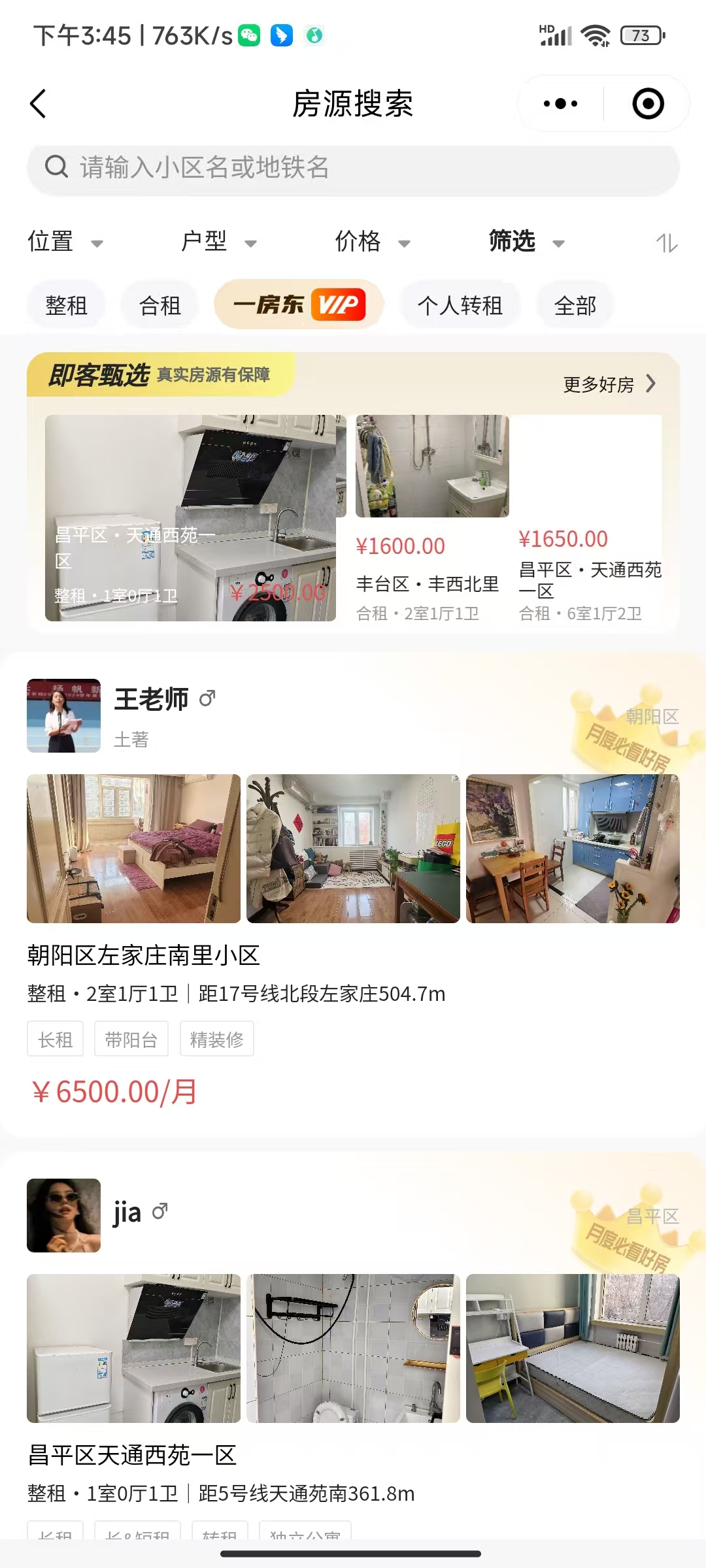The width and height of the screenshot is (706, 1568).
Task: Expand the 价格 price dropdown
Action: point(372,242)
